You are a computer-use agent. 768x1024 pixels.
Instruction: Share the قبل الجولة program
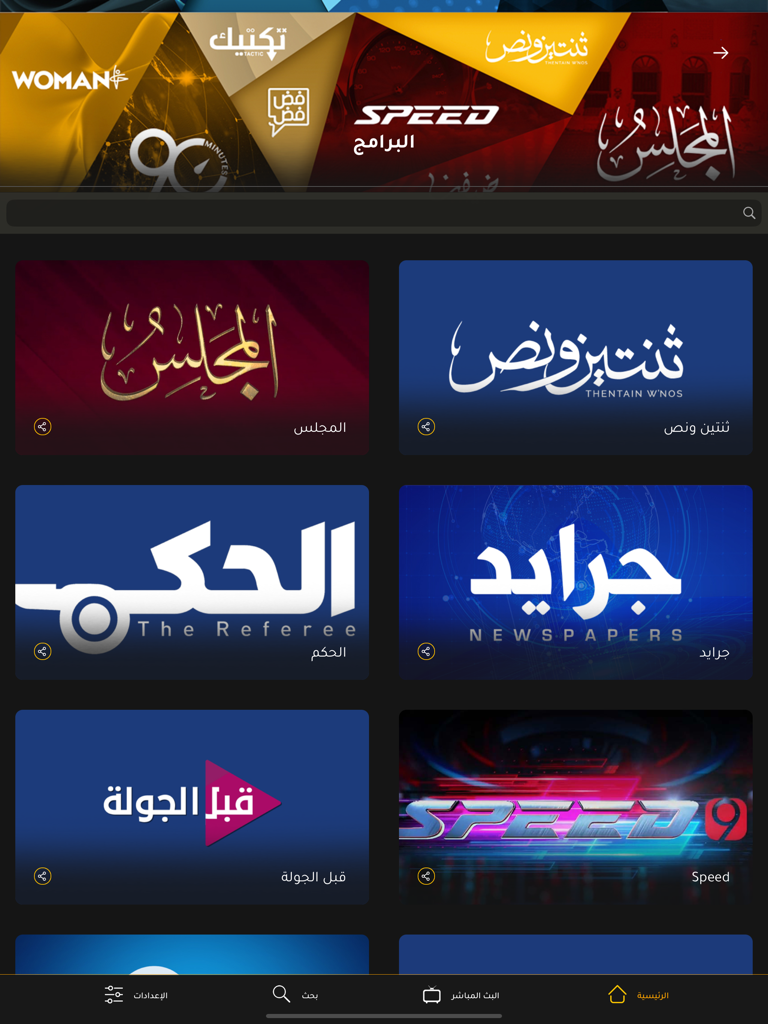click(x=42, y=877)
